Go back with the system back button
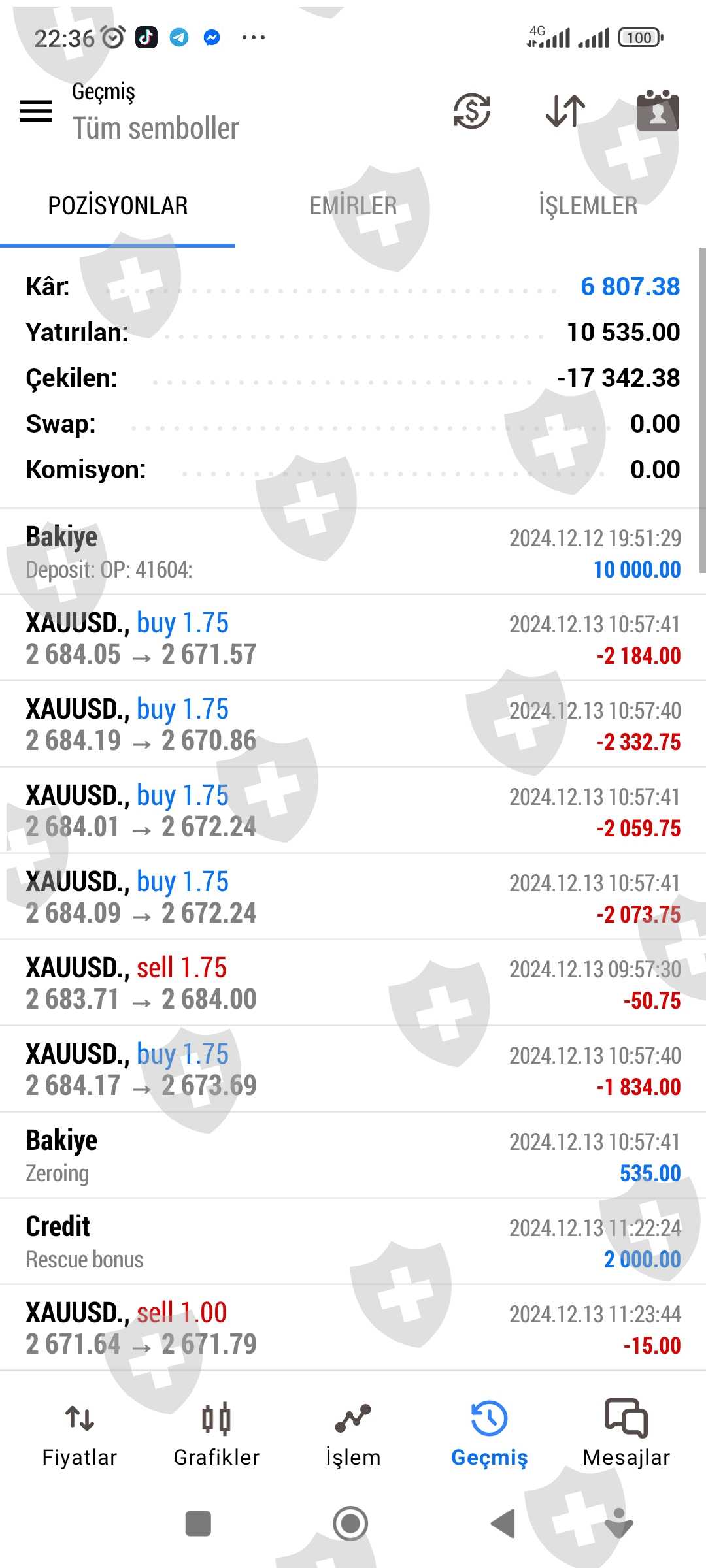Image resolution: width=706 pixels, height=1568 pixels. (503, 1524)
